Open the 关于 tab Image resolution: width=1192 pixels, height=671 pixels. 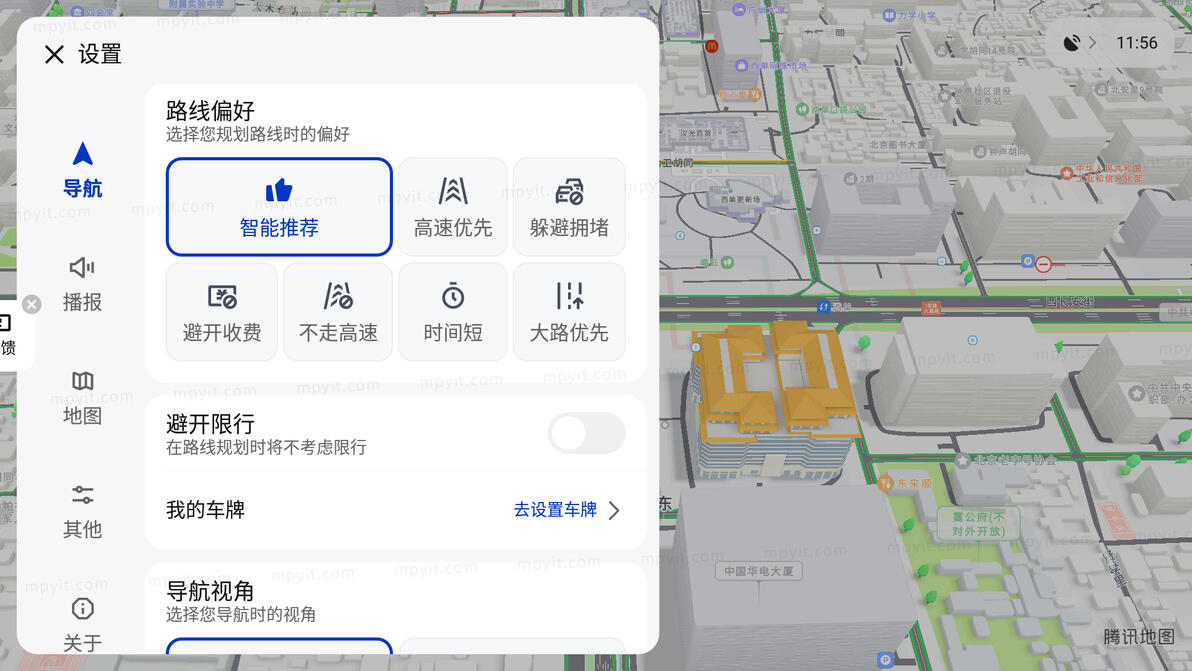(x=82, y=625)
